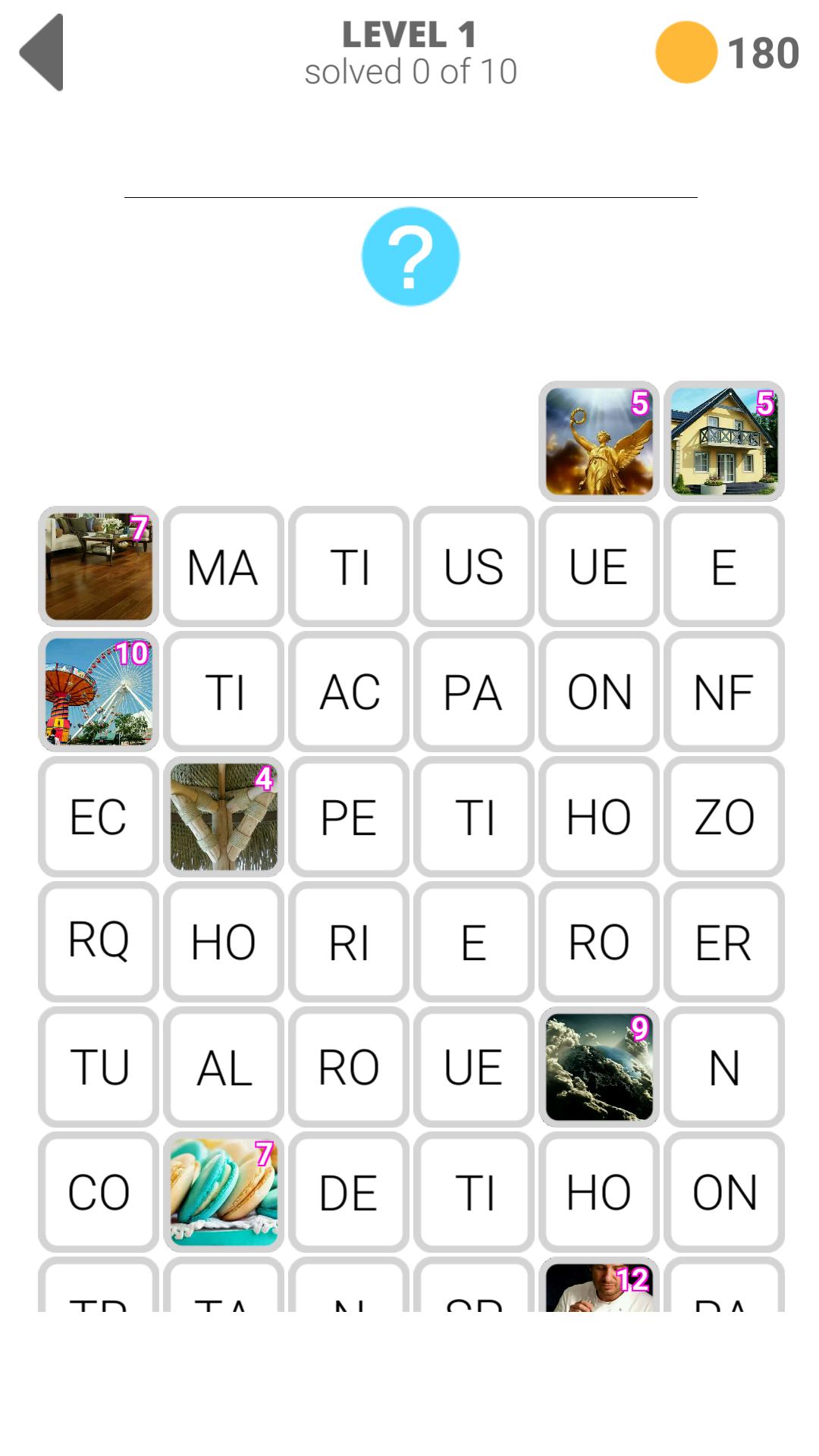The image size is (819, 1456).
Task: Open the earth from space picture
Action: [x=599, y=1067]
